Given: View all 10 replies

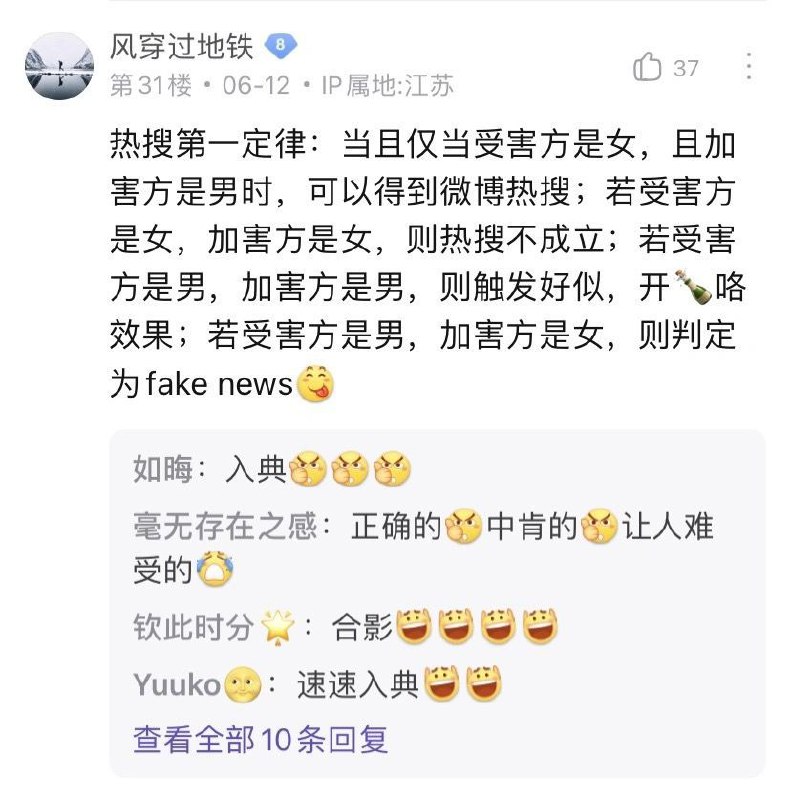Looking at the screenshot, I should (x=260, y=739).
